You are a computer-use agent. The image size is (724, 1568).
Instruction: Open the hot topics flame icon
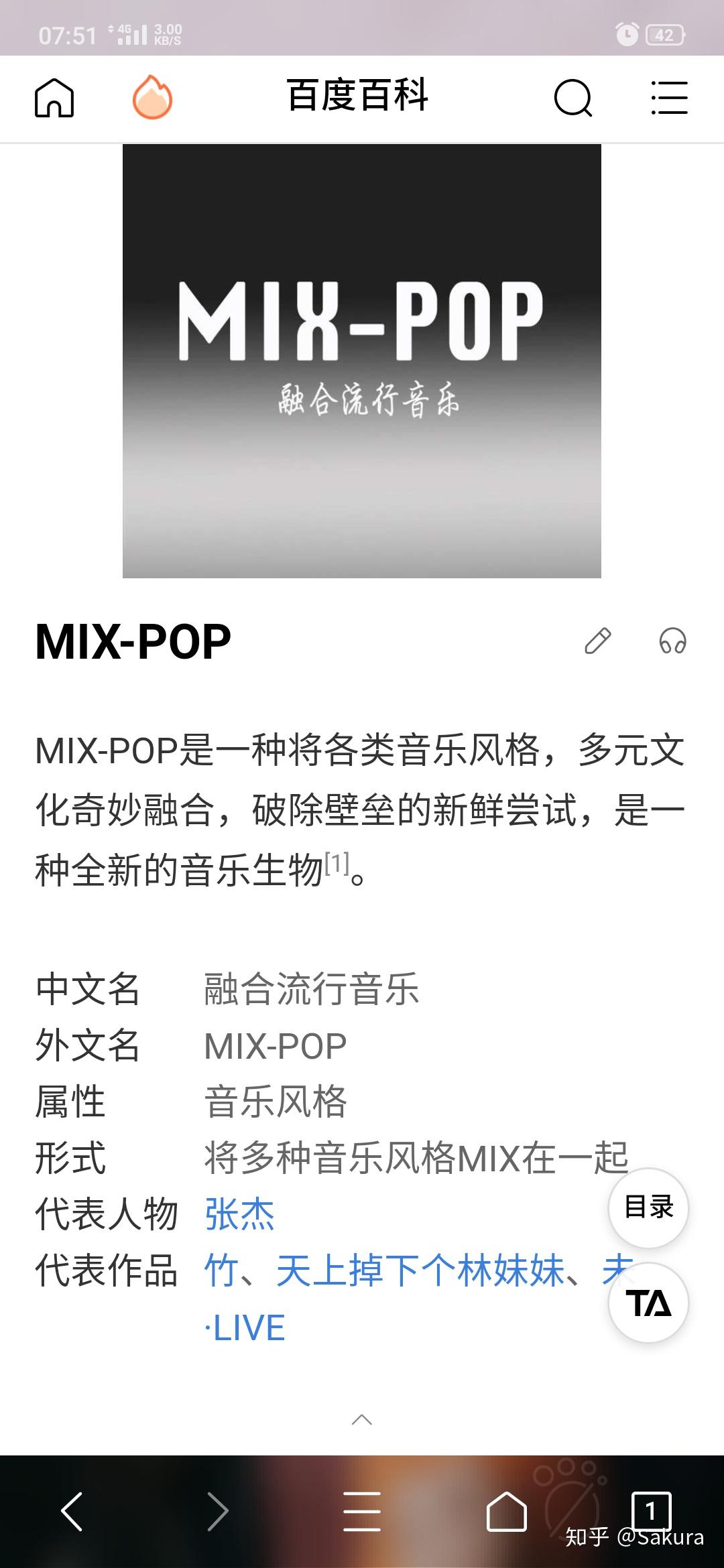point(152,98)
